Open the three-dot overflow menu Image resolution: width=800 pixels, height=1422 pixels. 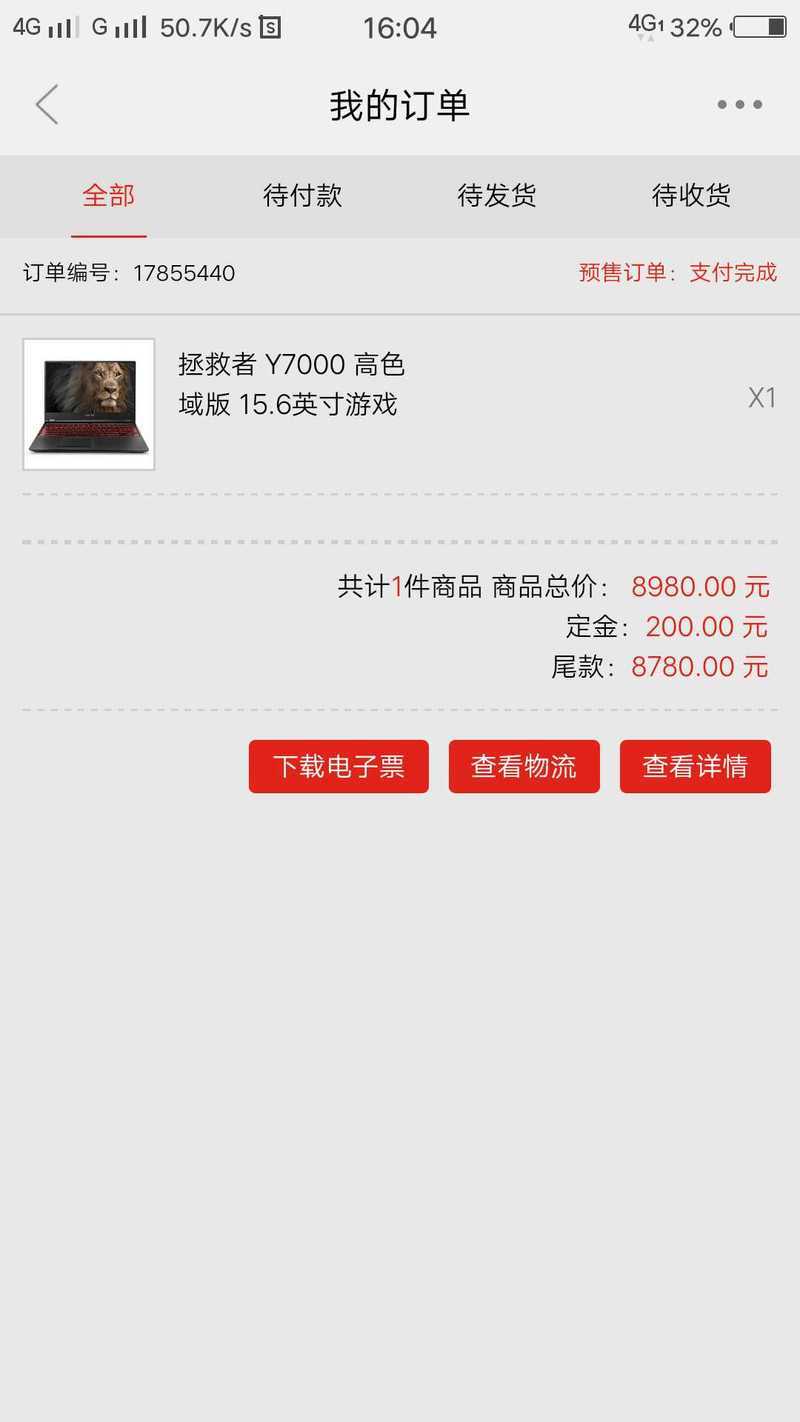[739, 105]
